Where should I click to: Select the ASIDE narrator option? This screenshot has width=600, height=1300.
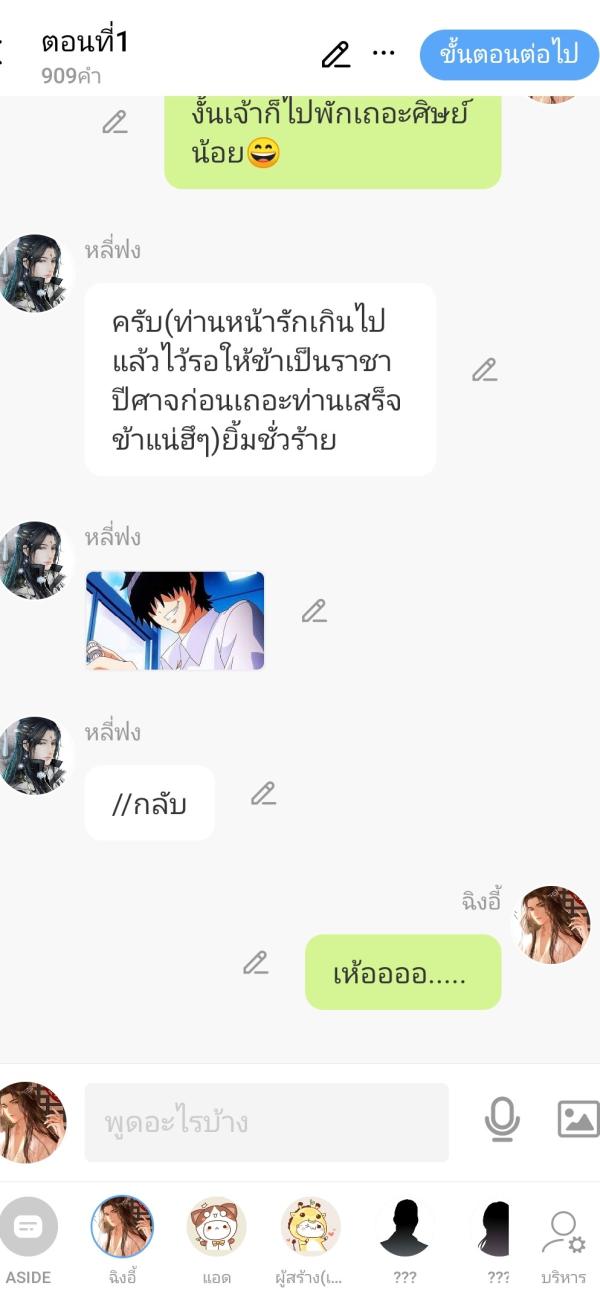[28, 1240]
